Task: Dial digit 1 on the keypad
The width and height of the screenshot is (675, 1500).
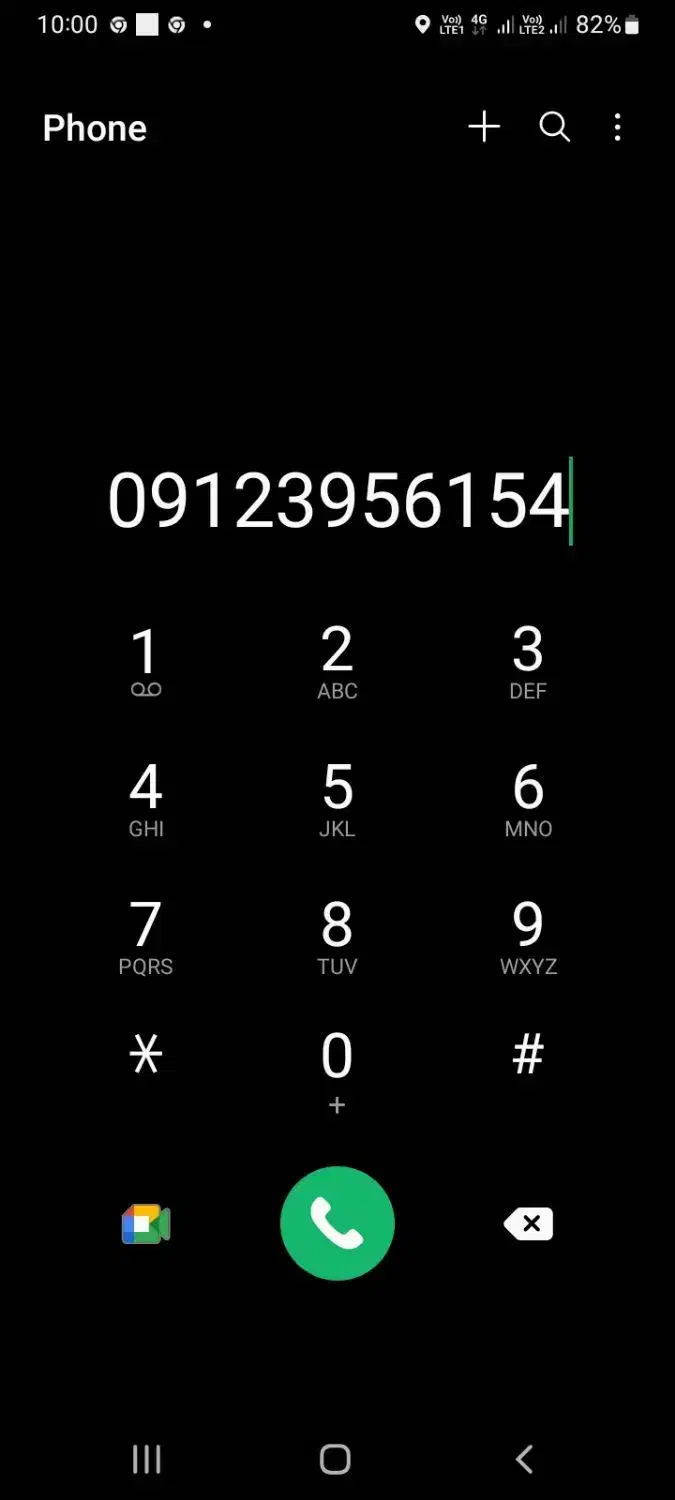Action: pos(146,662)
